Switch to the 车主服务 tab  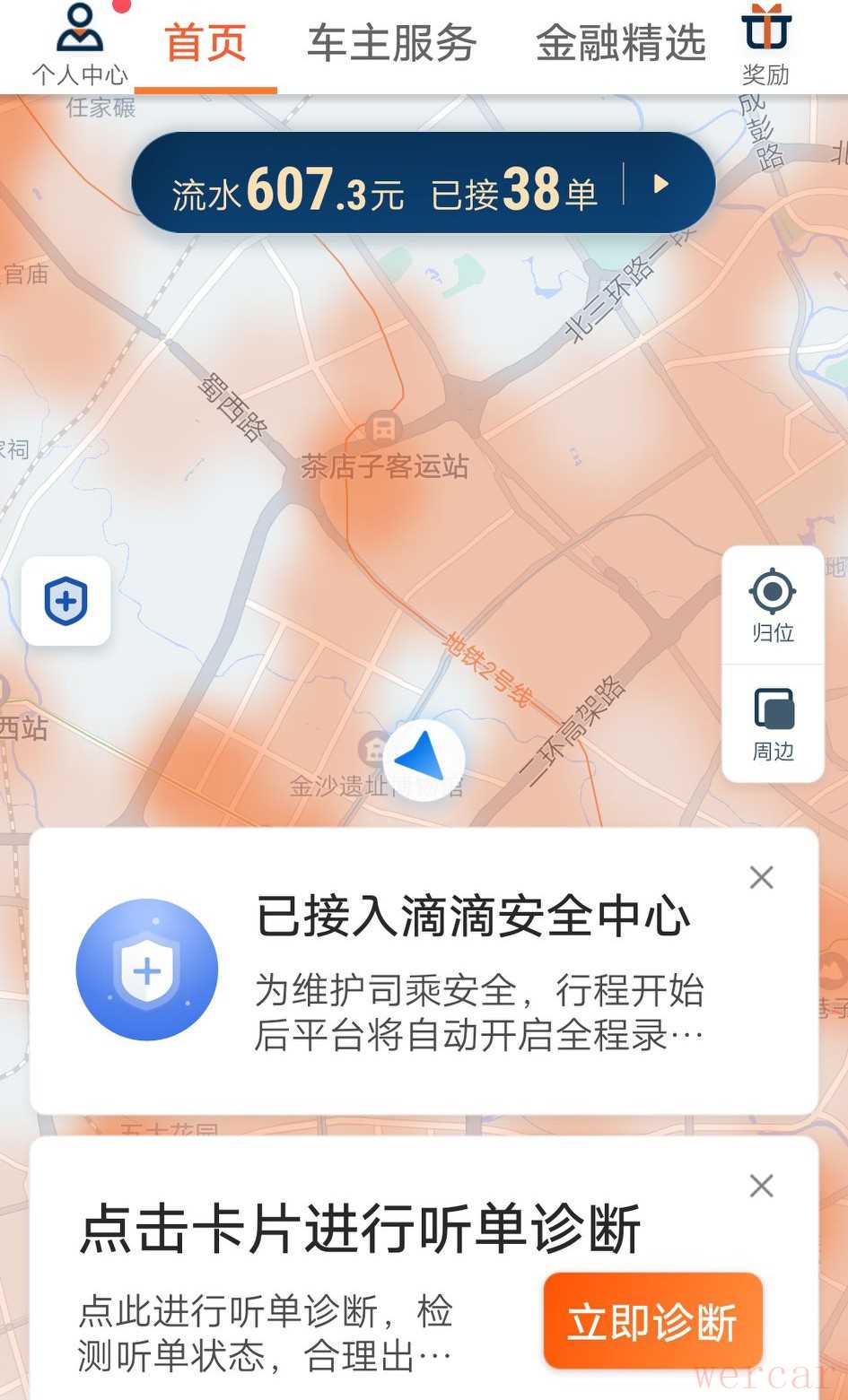point(391,43)
